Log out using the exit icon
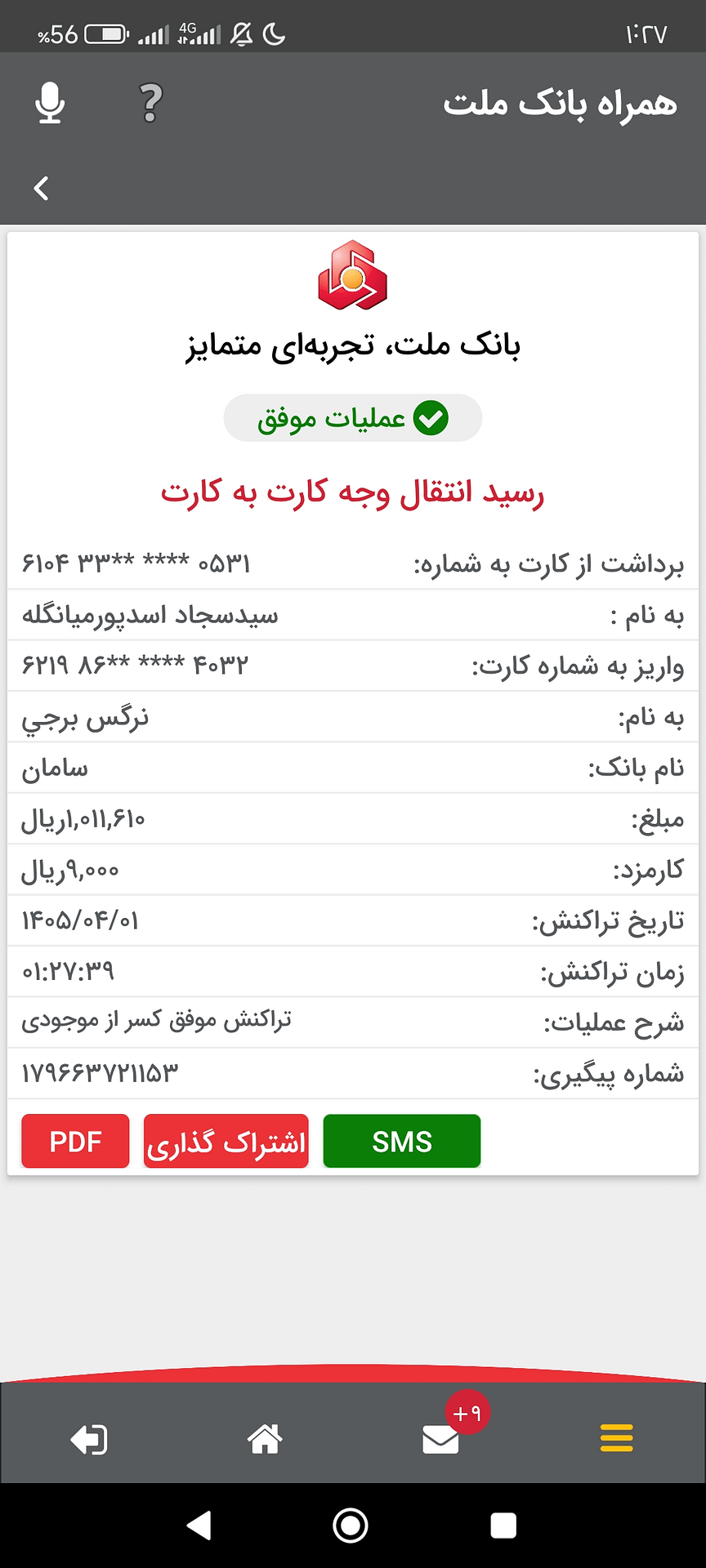706x1568 pixels. (x=88, y=1439)
